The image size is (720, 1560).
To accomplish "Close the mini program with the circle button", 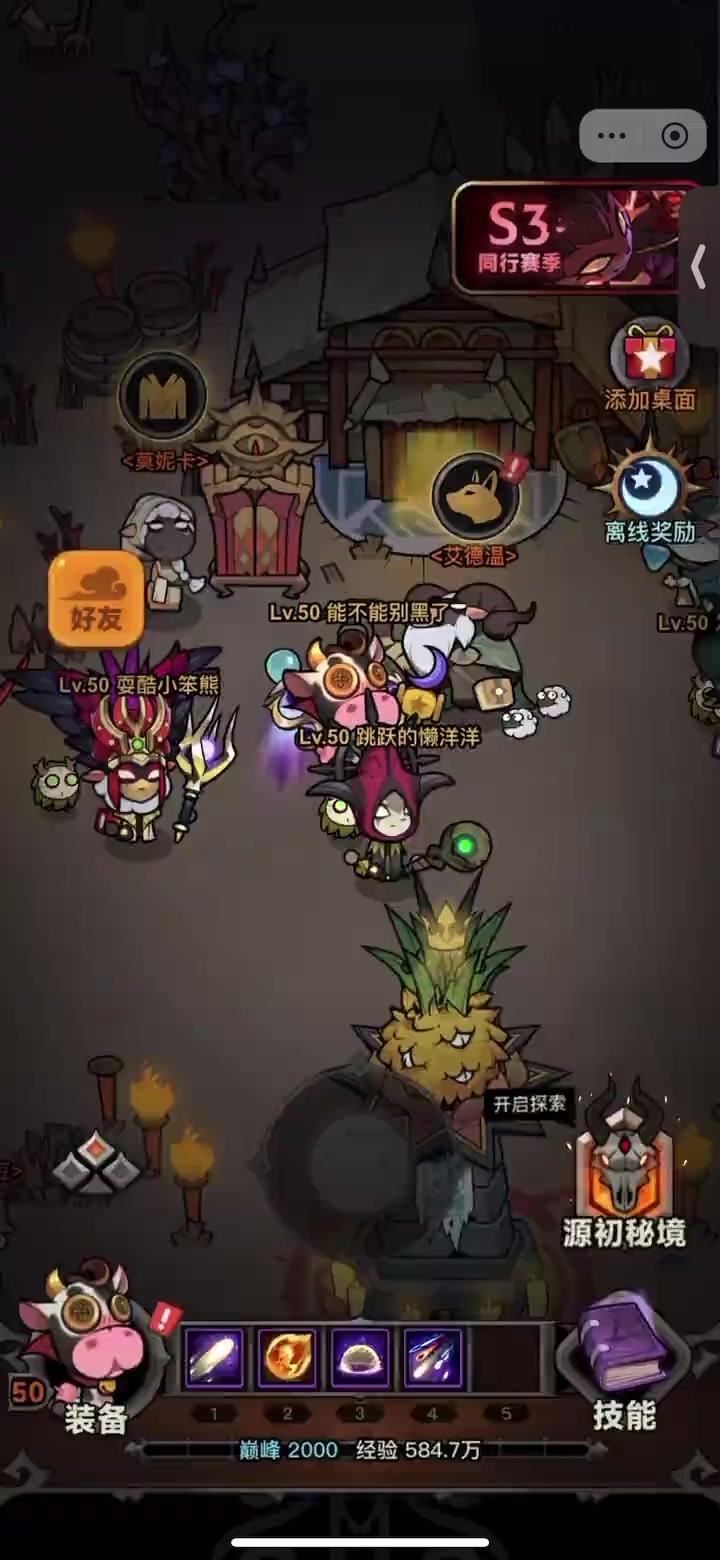I will pyautogui.click(x=675, y=136).
